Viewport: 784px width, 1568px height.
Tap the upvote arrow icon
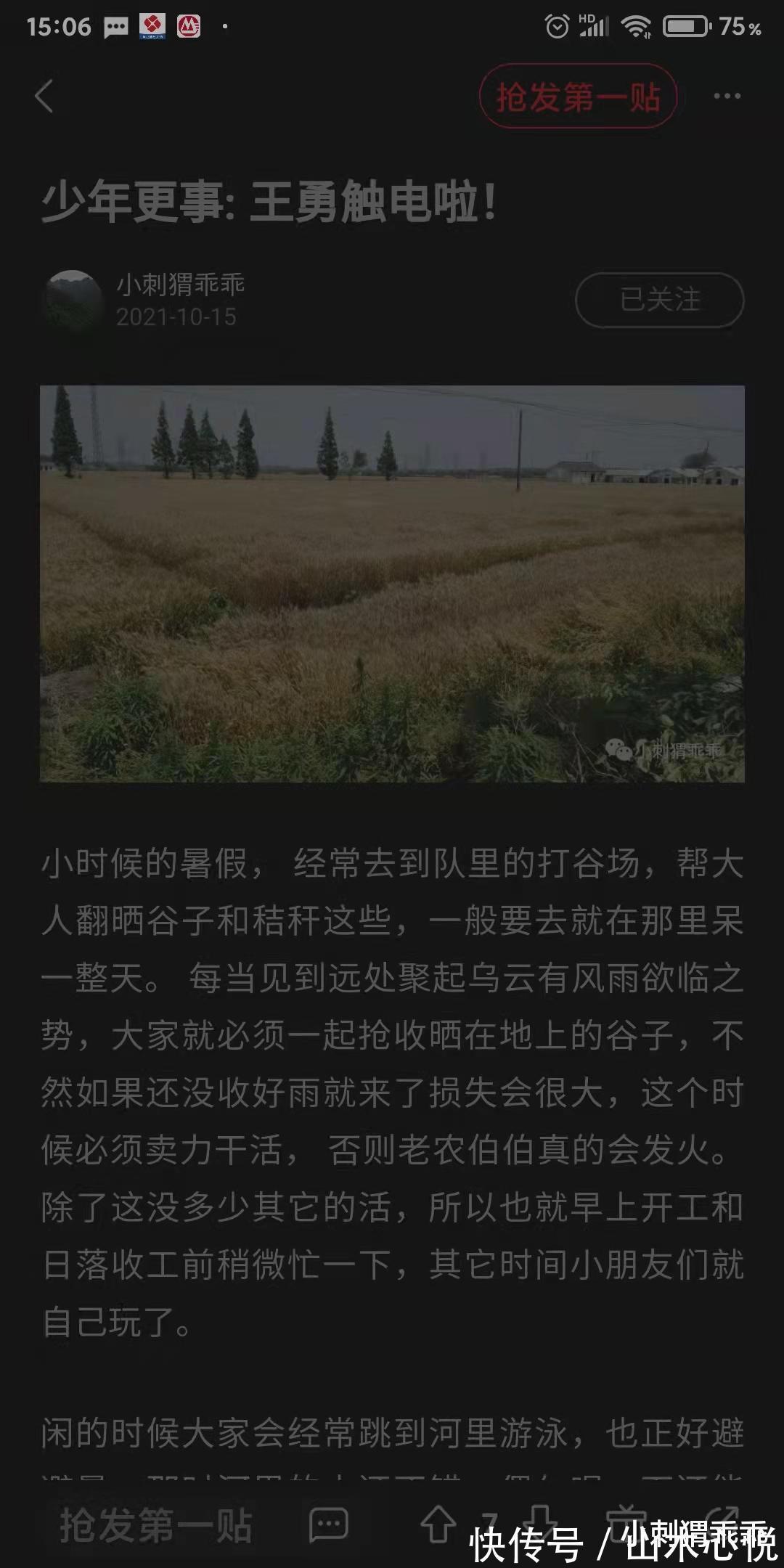pos(439,1524)
